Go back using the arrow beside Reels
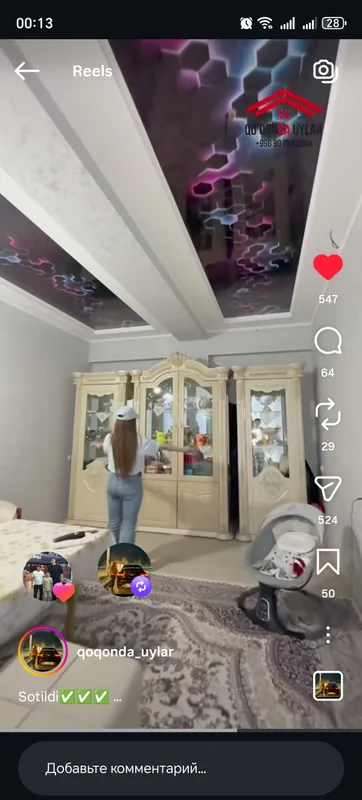Image resolution: width=362 pixels, height=800 pixels. pos(27,71)
